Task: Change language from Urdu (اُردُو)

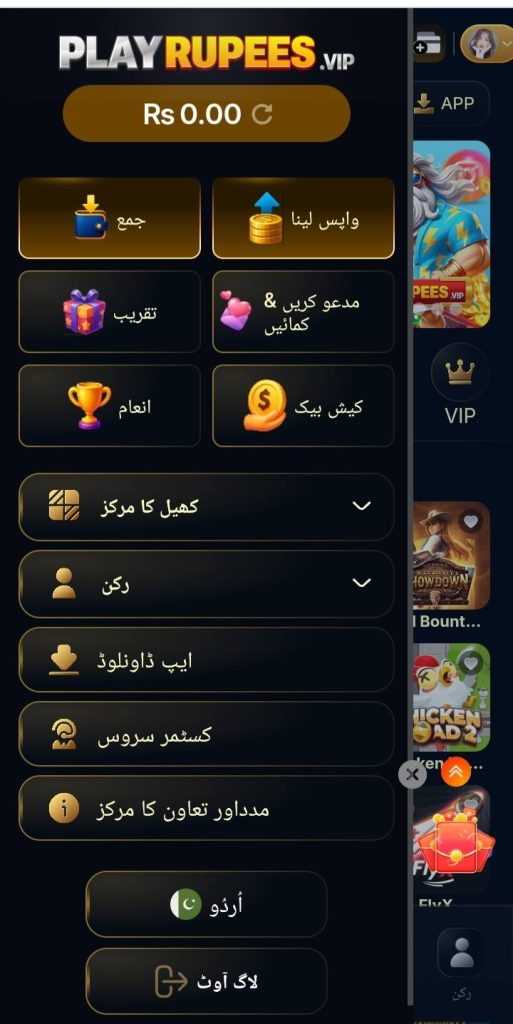Action: point(206,904)
